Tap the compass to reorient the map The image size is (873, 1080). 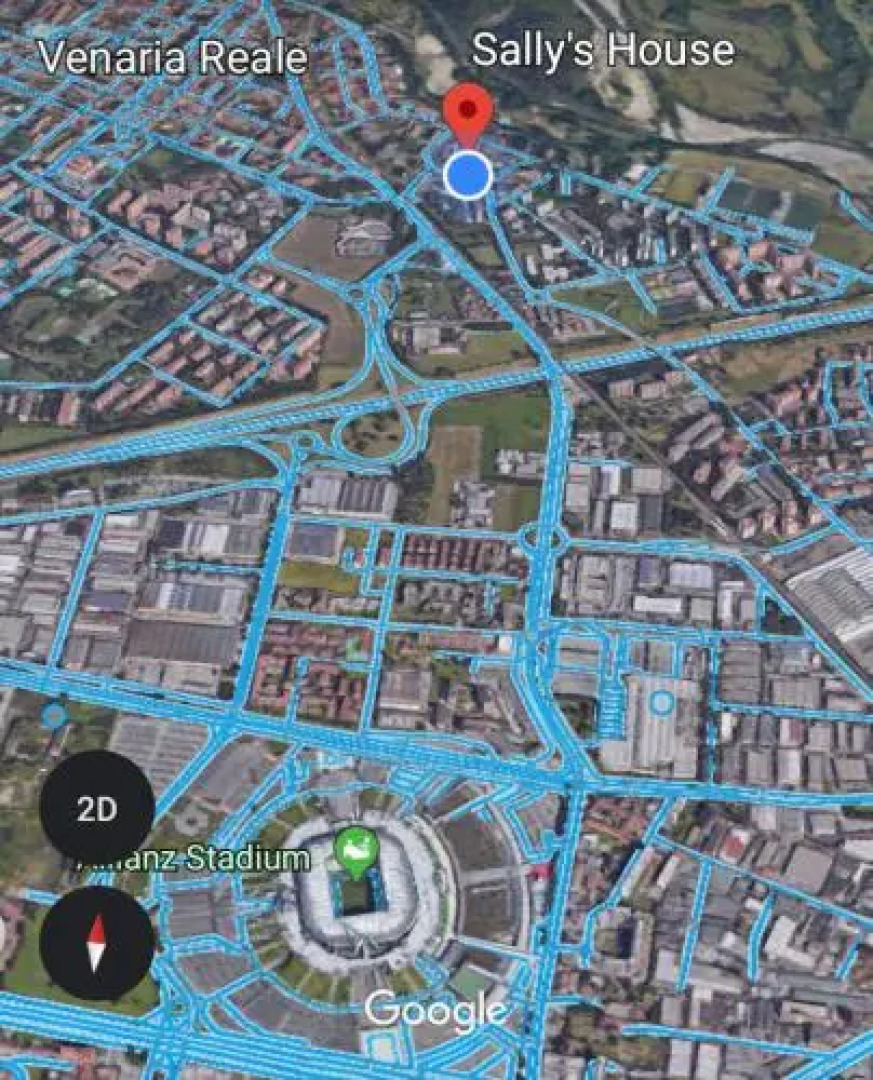(97, 943)
